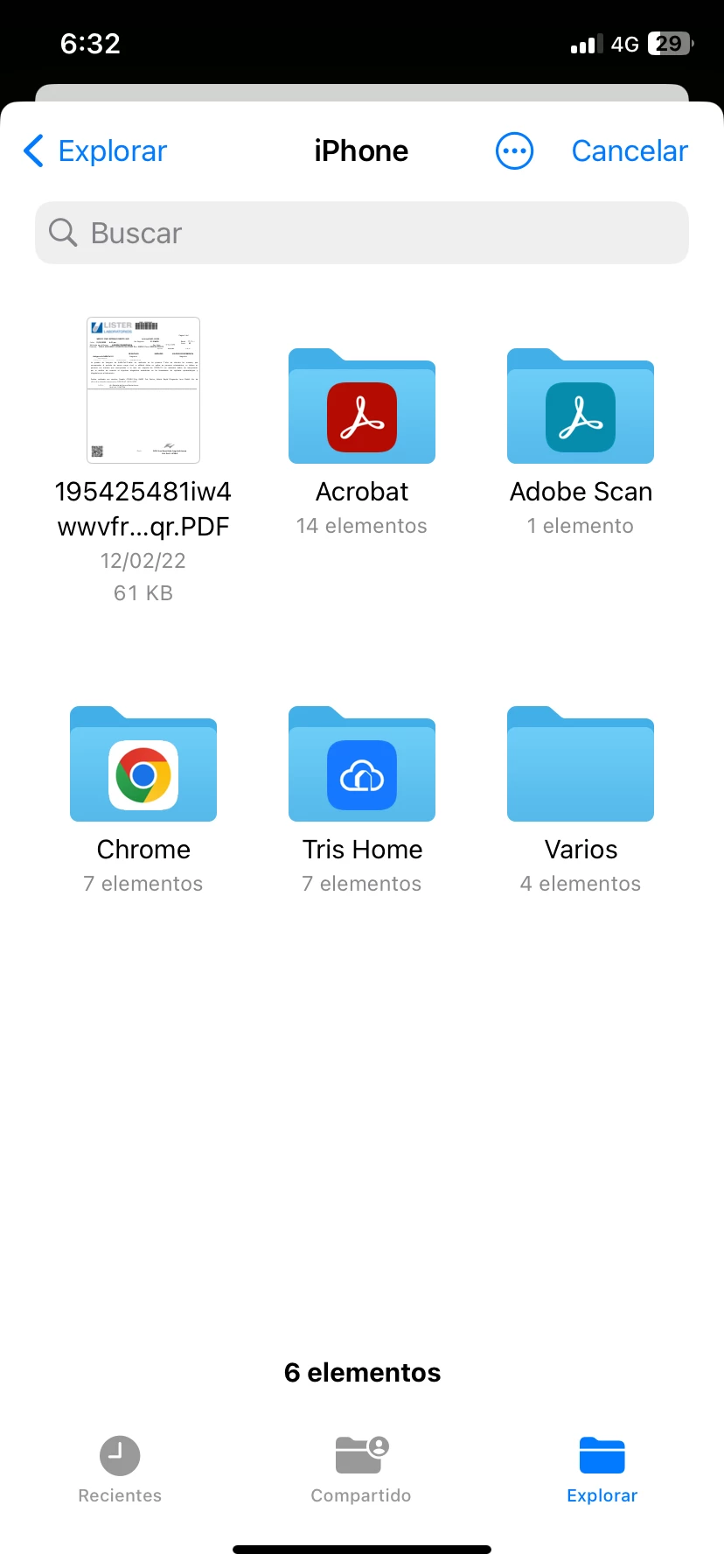
Task: Switch to the Recientes tab
Action: pos(120,1469)
